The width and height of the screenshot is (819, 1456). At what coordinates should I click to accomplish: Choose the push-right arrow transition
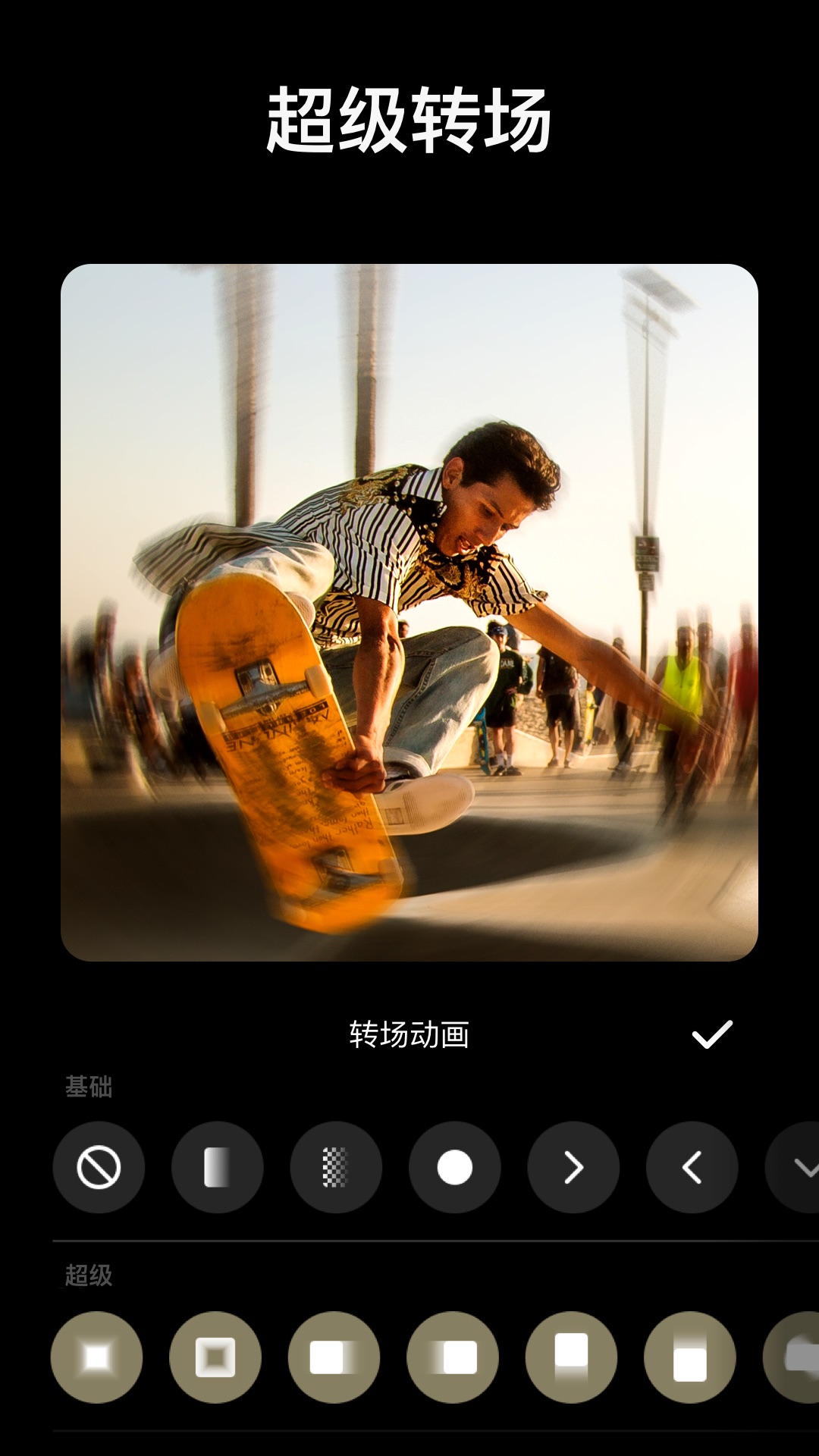(573, 1168)
